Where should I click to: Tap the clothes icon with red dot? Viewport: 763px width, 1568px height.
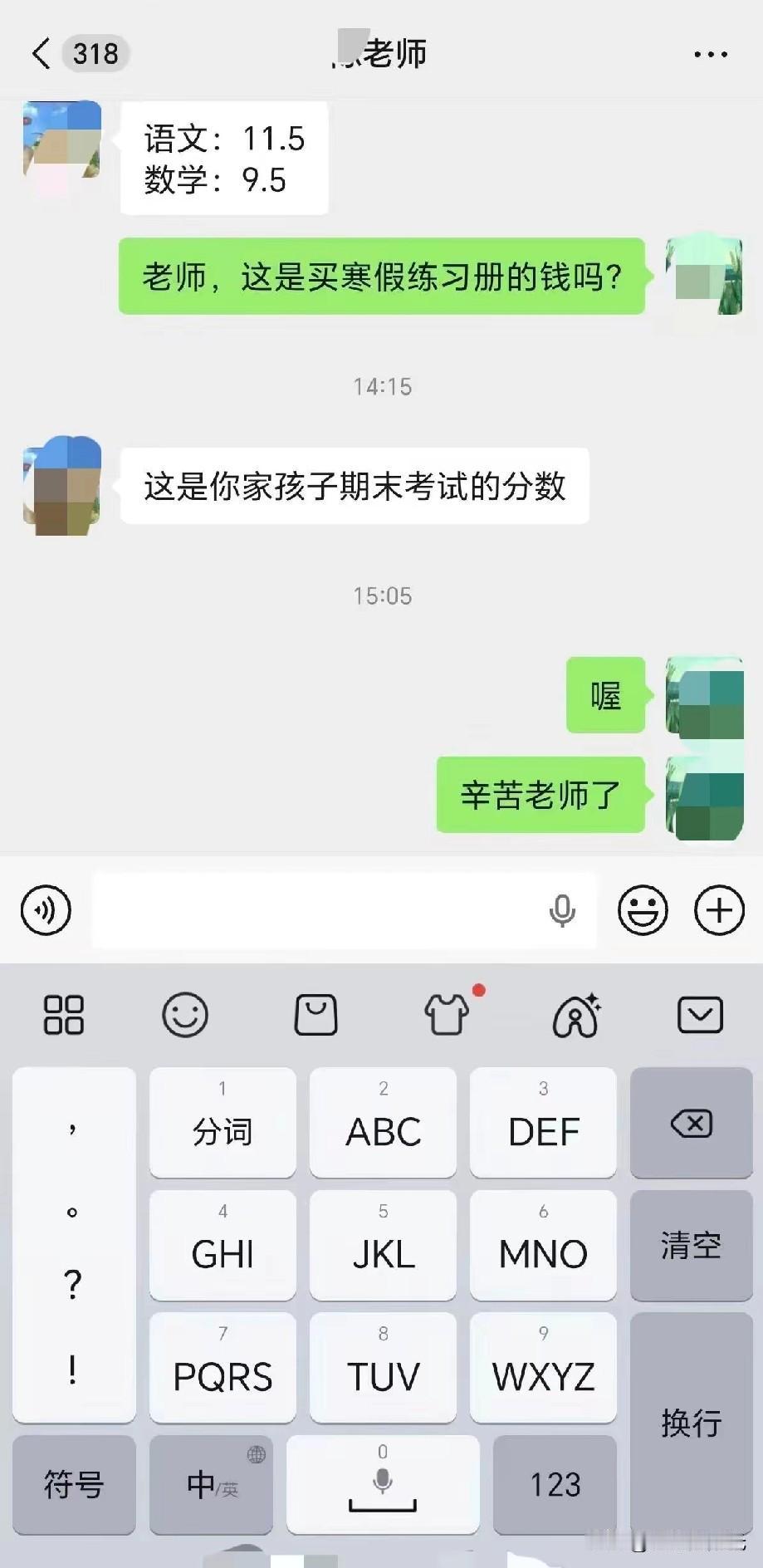pos(446,1014)
